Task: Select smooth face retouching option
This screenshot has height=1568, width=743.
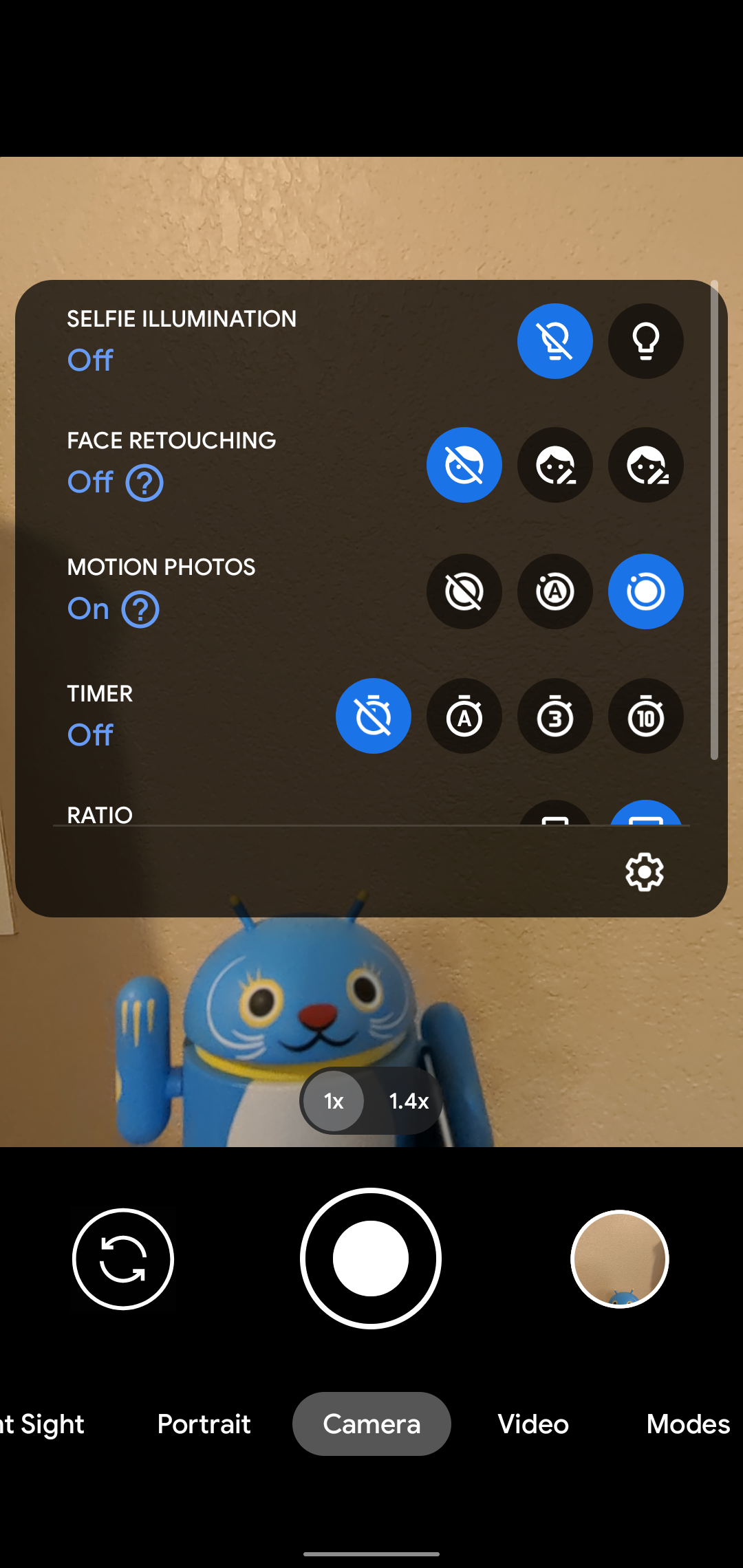Action: [x=645, y=465]
